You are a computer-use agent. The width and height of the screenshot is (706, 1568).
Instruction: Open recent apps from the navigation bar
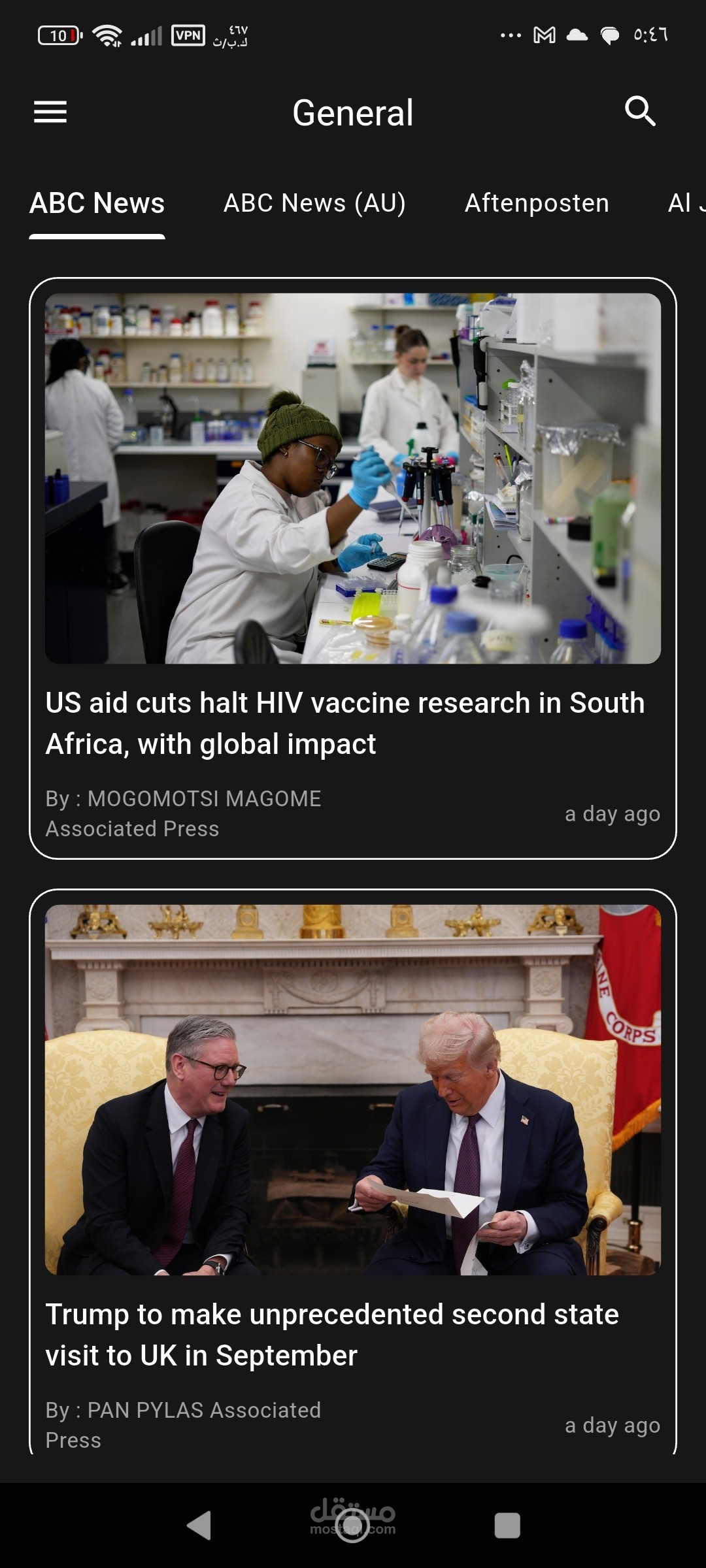(507, 1526)
